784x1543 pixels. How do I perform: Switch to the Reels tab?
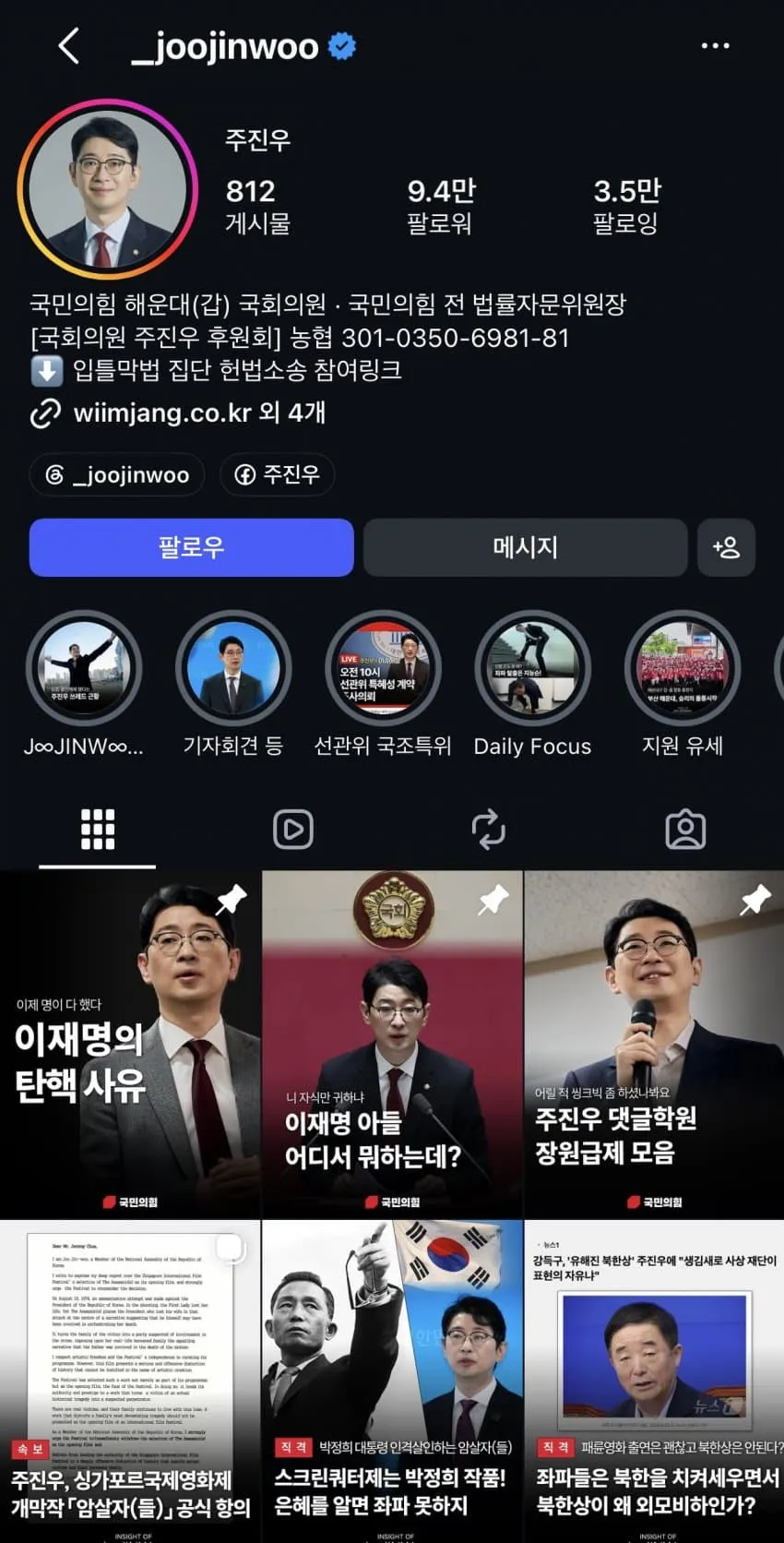(293, 829)
